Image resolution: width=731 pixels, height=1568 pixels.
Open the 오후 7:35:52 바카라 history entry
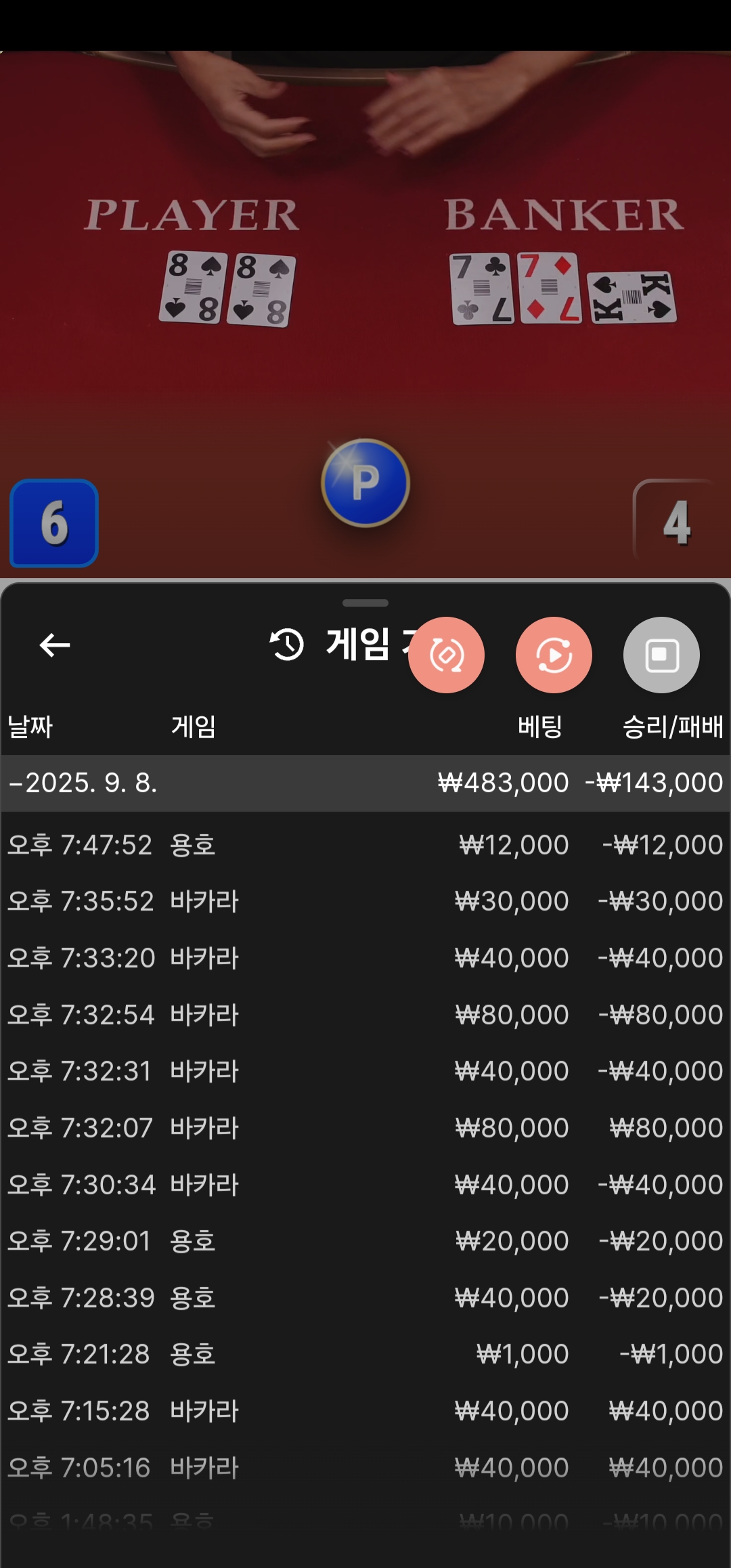pos(365,901)
